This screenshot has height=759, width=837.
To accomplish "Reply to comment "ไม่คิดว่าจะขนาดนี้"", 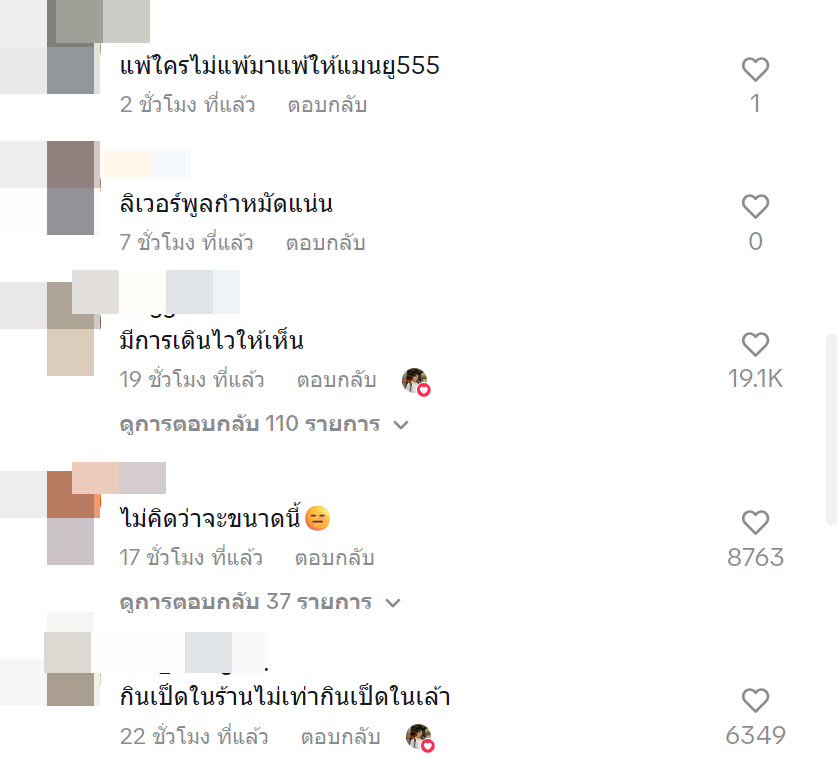I will (x=334, y=557).
